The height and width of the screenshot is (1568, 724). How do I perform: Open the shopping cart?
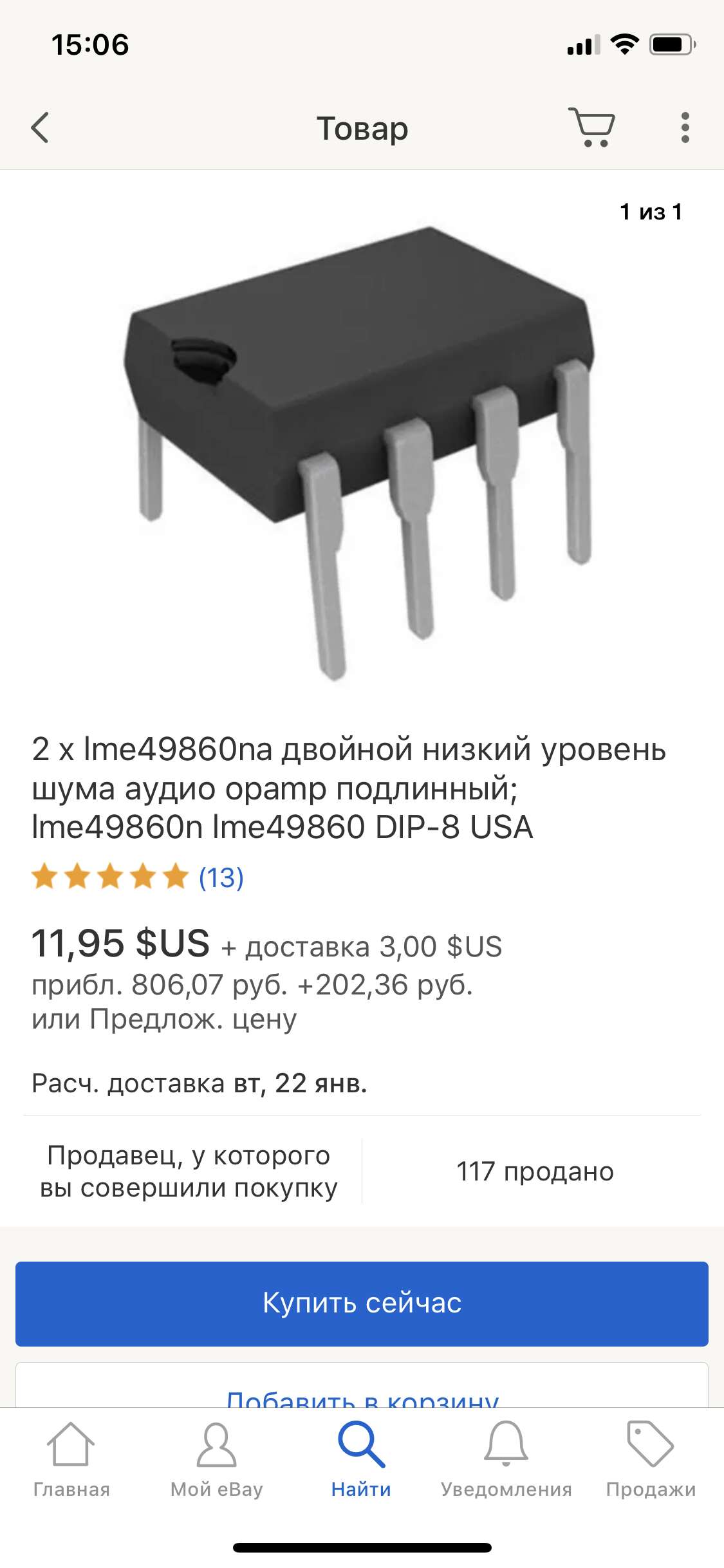pyautogui.click(x=591, y=127)
